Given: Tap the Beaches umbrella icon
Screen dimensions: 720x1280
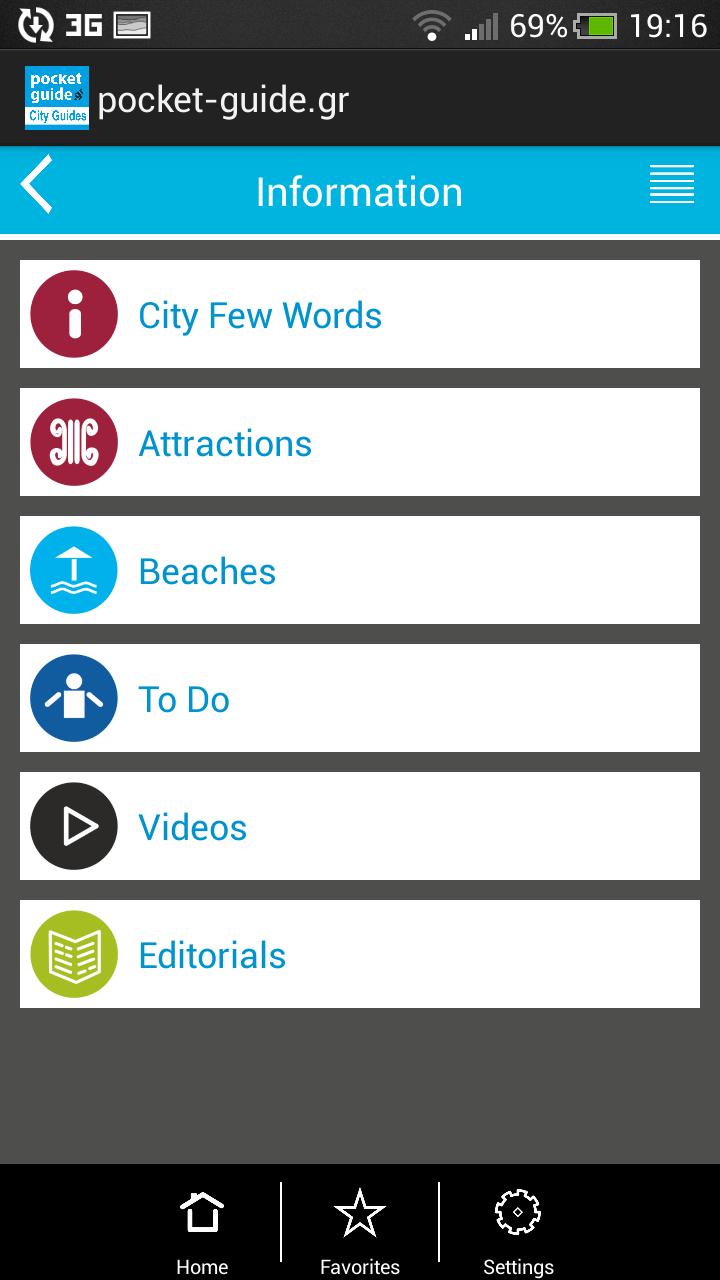Looking at the screenshot, I should (73, 569).
